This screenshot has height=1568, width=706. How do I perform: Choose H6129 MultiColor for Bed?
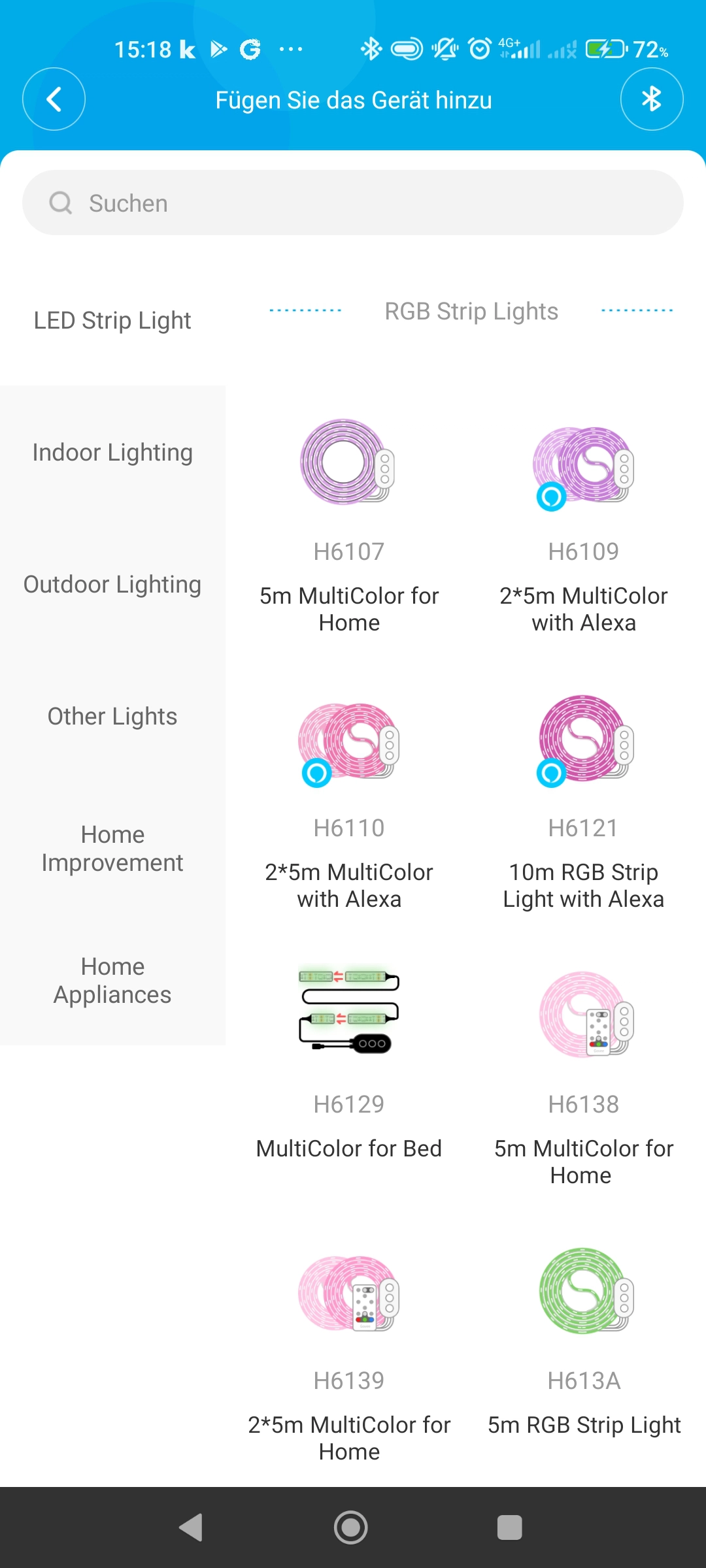(348, 1071)
